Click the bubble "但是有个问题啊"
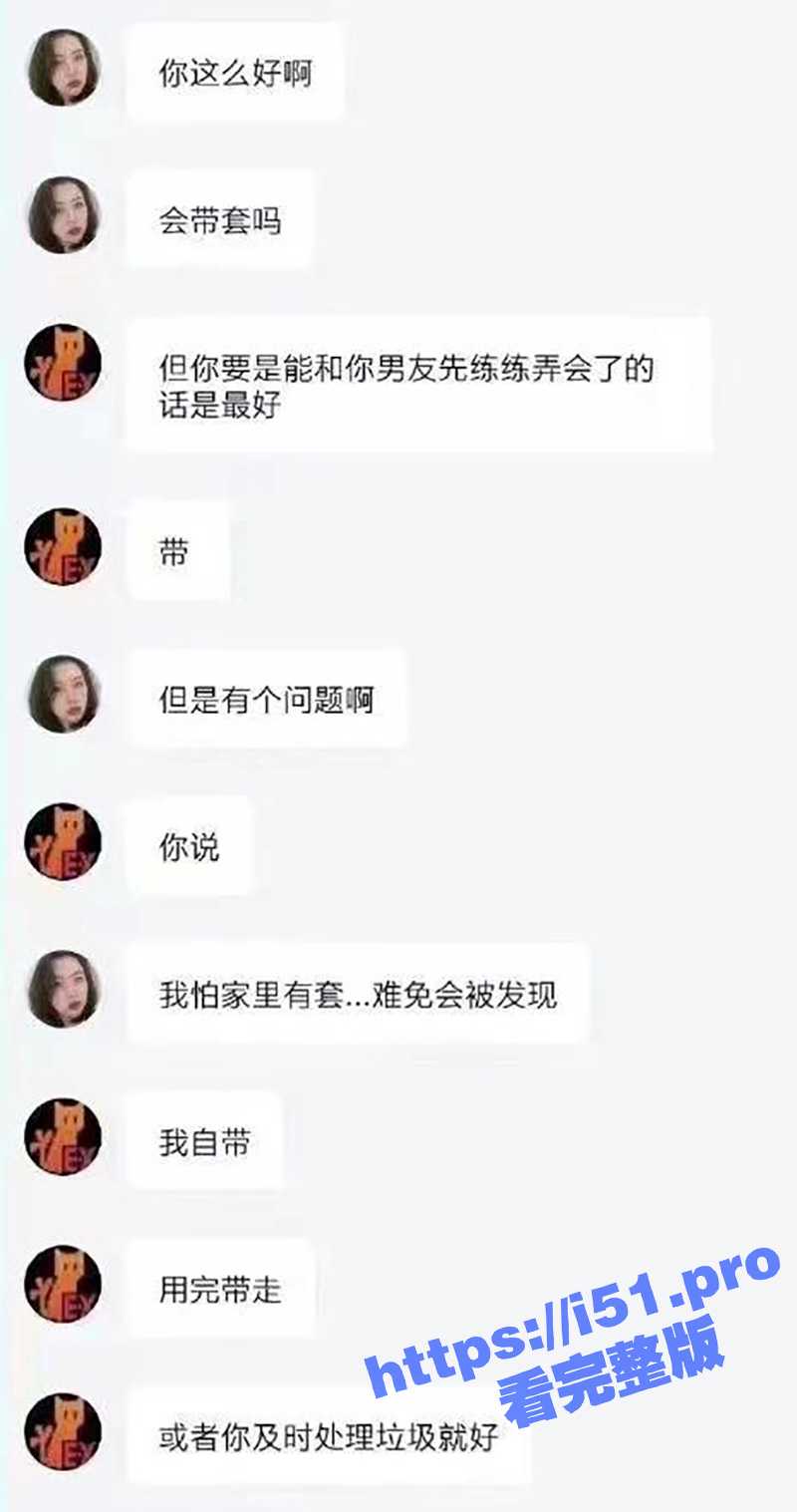Image resolution: width=797 pixels, height=1512 pixels. point(269,698)
